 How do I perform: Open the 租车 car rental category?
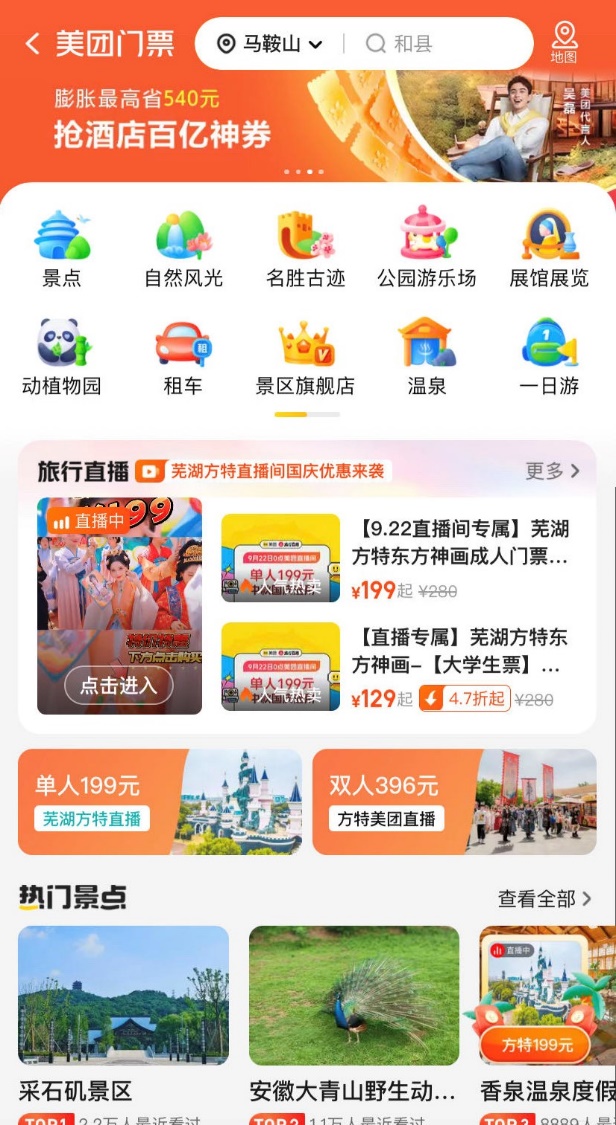click(183, 357)
